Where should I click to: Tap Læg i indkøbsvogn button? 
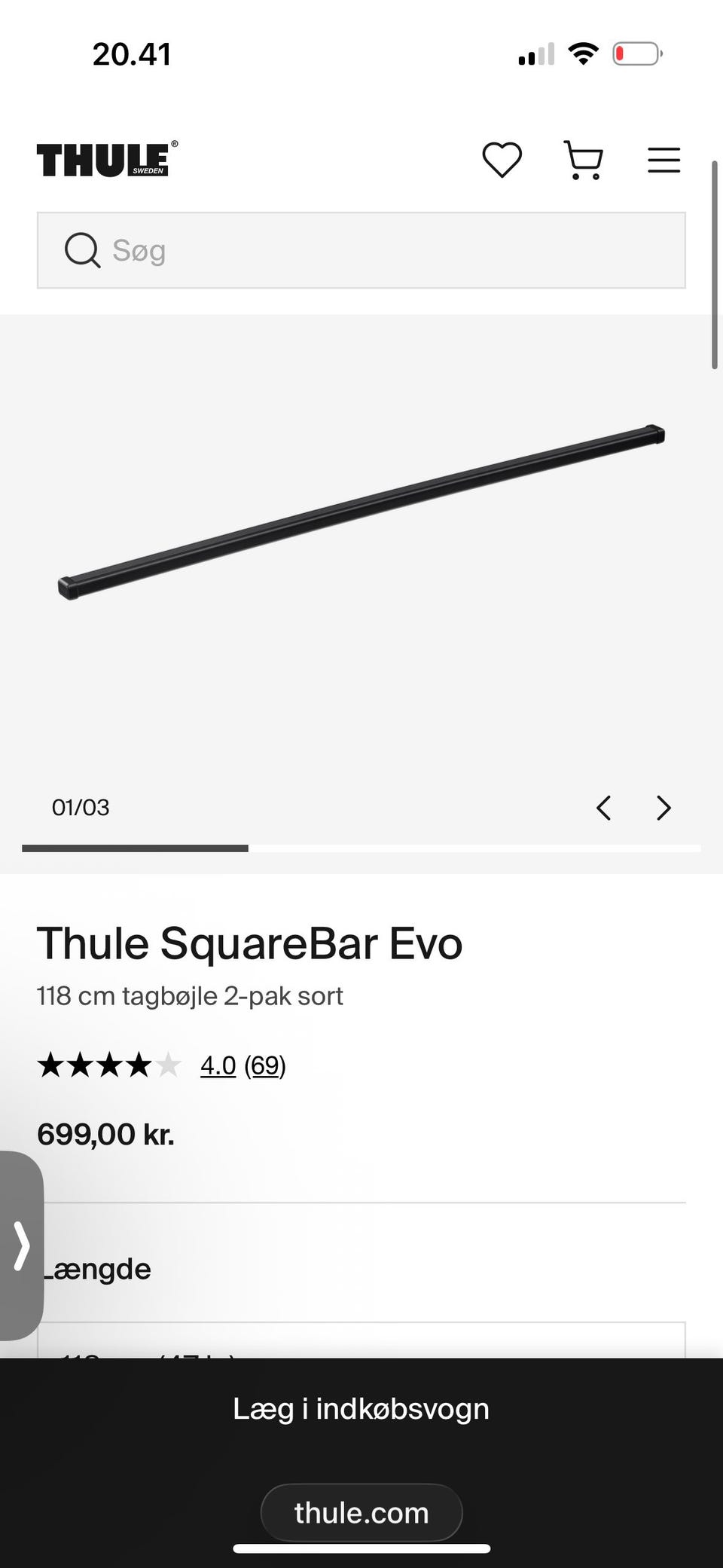361,1408
